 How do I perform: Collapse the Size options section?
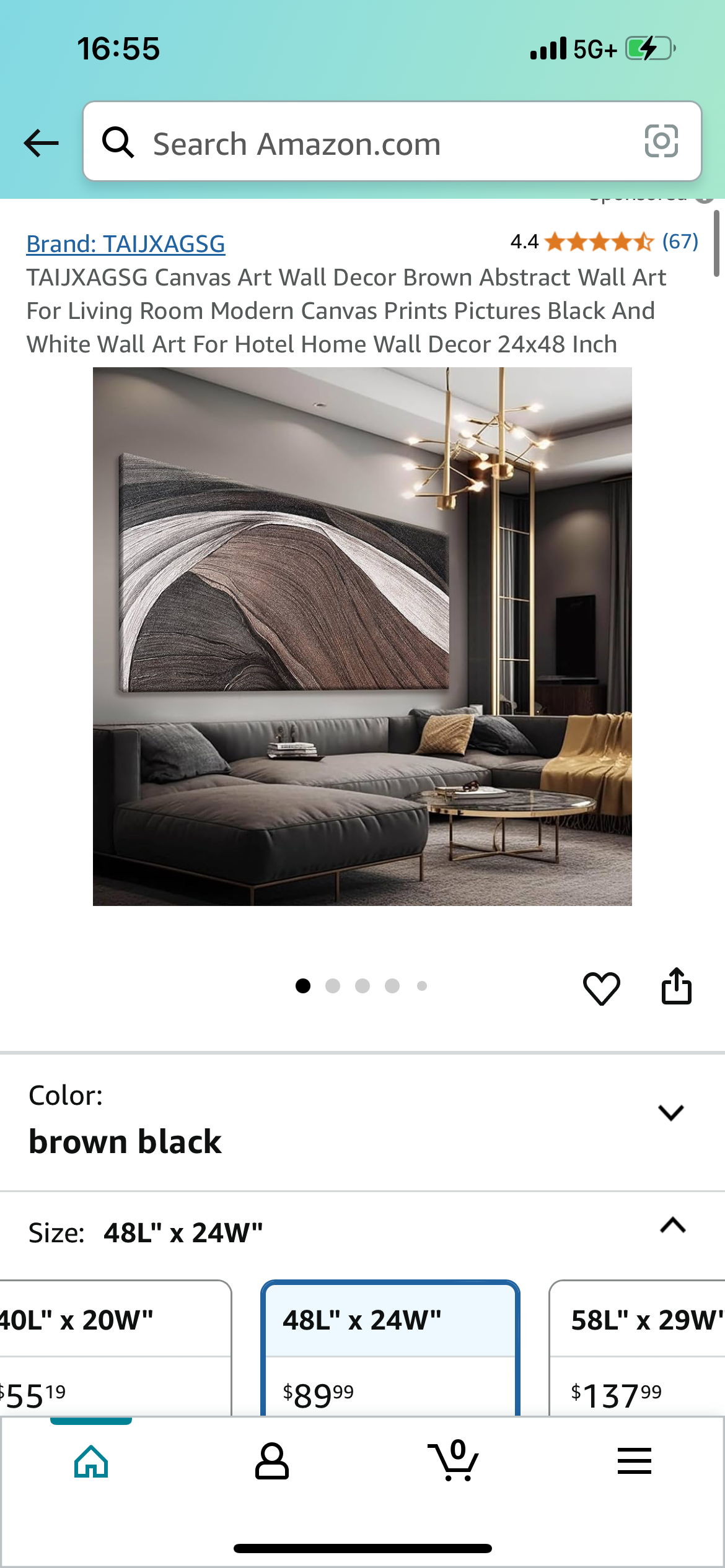[x=672, y=1226]
